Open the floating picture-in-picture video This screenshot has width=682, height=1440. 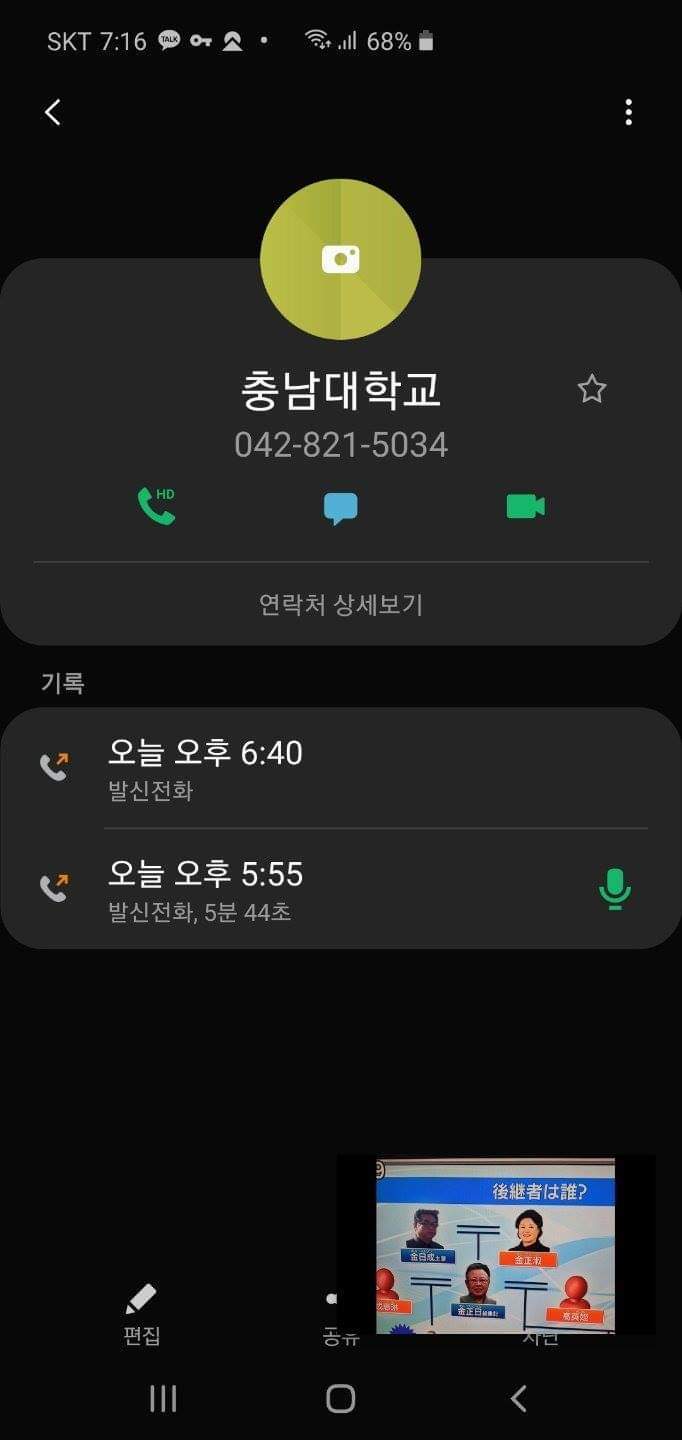pyautogui.click(x=496, y=1245)
